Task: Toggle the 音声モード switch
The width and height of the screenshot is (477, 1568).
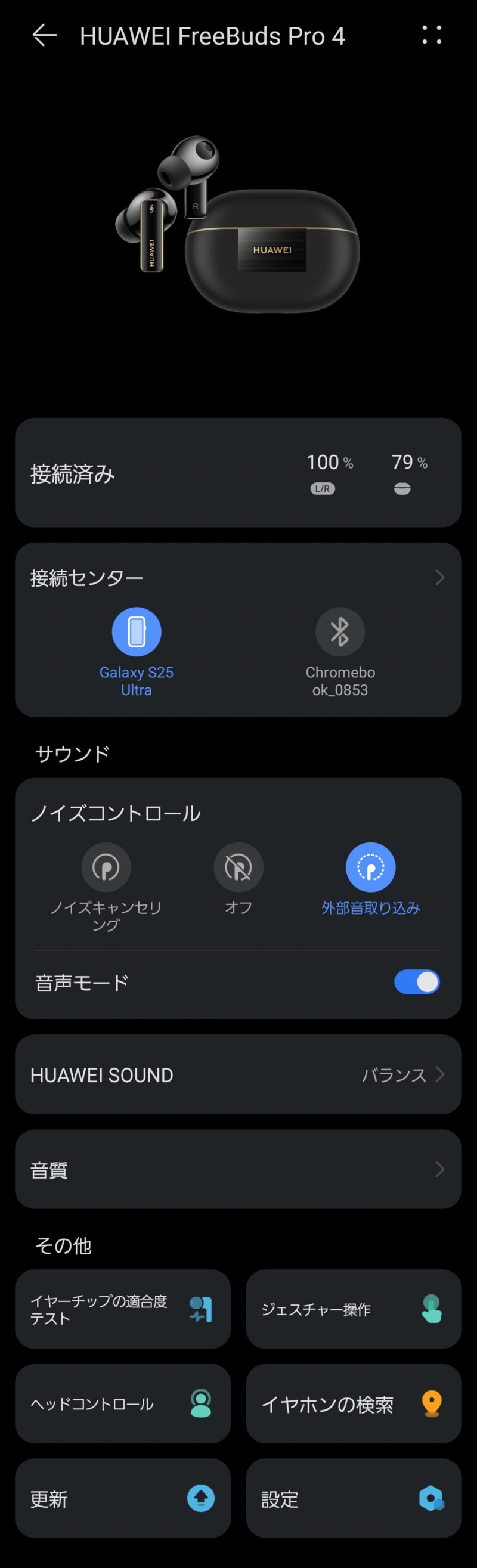Action: 416,982
